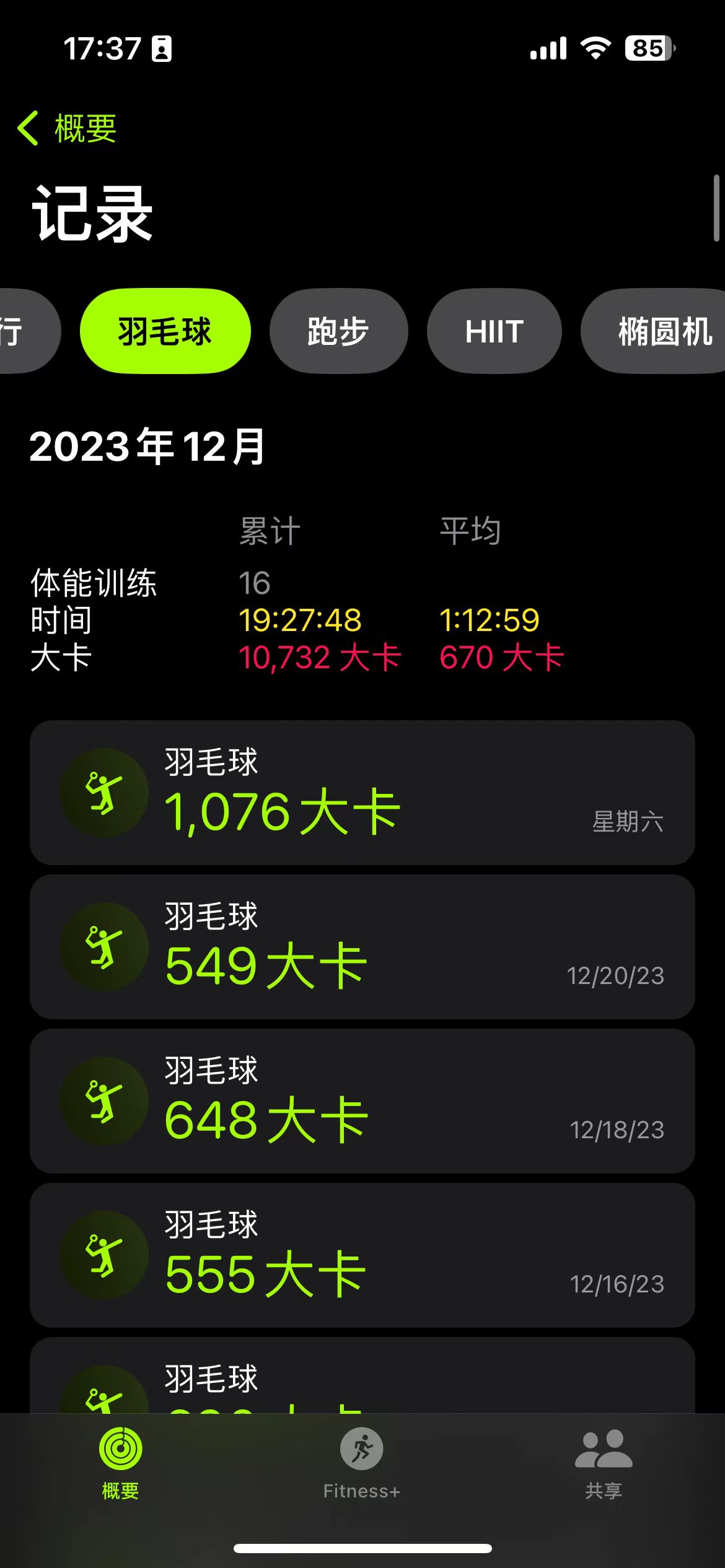The width and height of the screenshot is (725, 1568).
Task: Filter records by 跑步
Action: 338,331
